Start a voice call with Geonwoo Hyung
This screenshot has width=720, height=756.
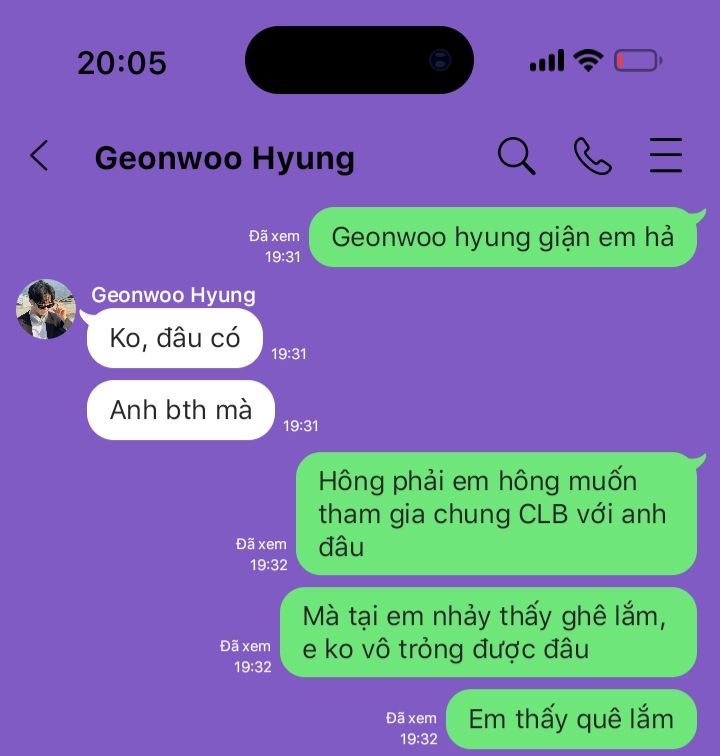click(592, 156)
